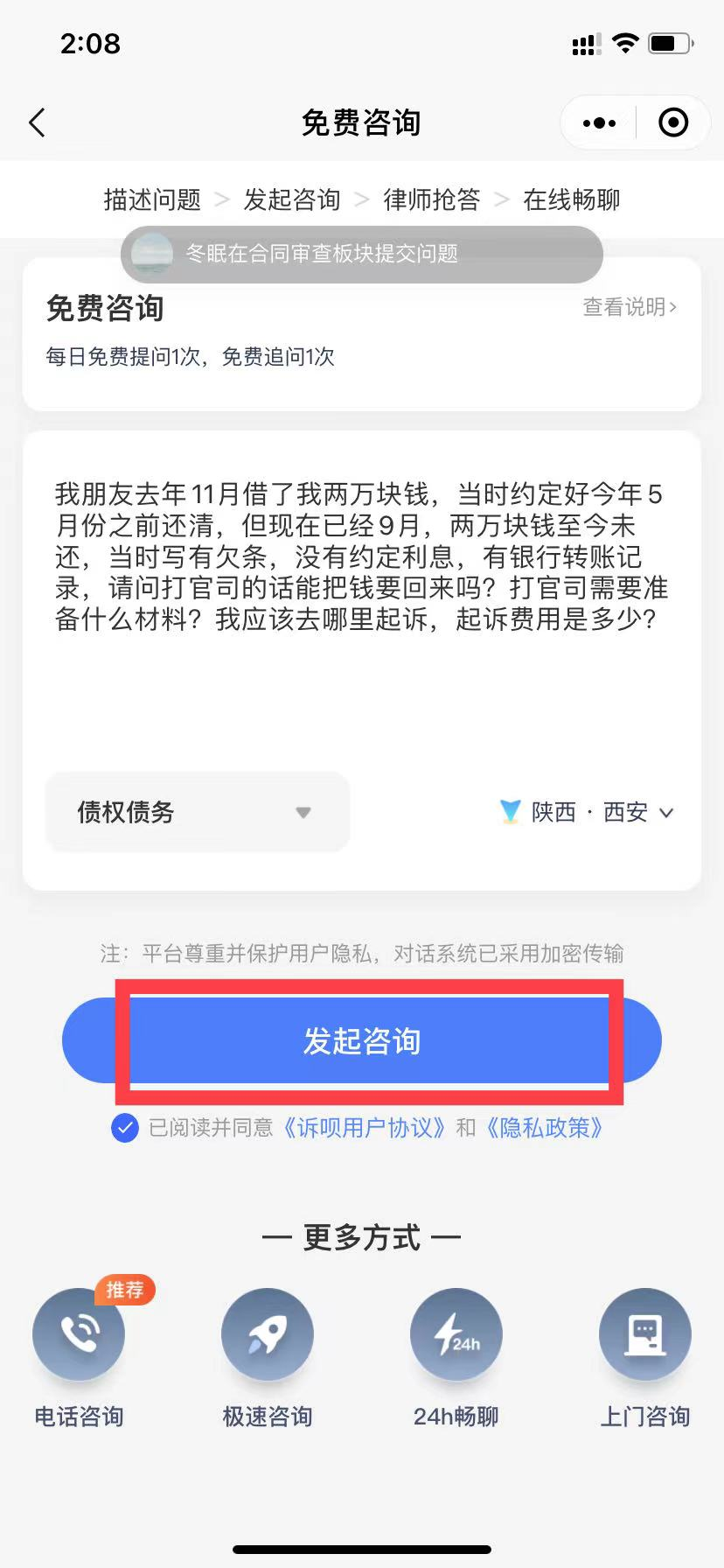Open 《诉呗用户协议》 link

365,1128
